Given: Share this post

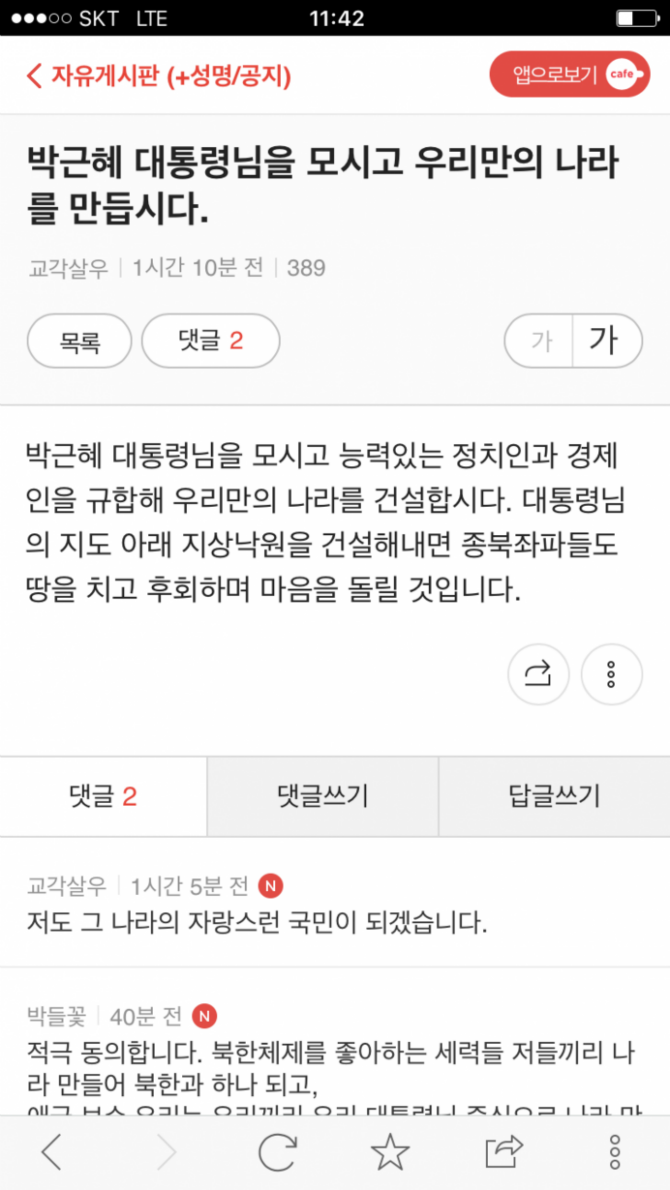Looking at the screenshot, I should click(x=538, y=673).
